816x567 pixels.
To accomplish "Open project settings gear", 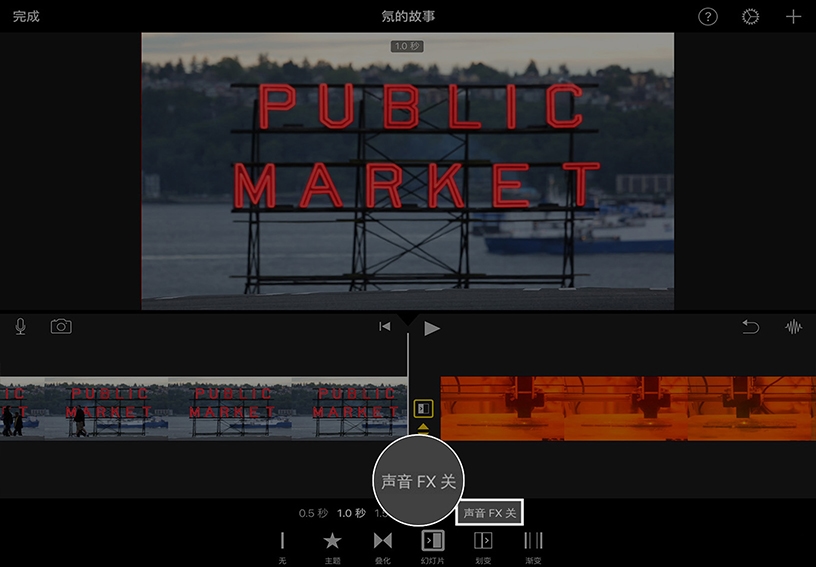I will point(750,17).
